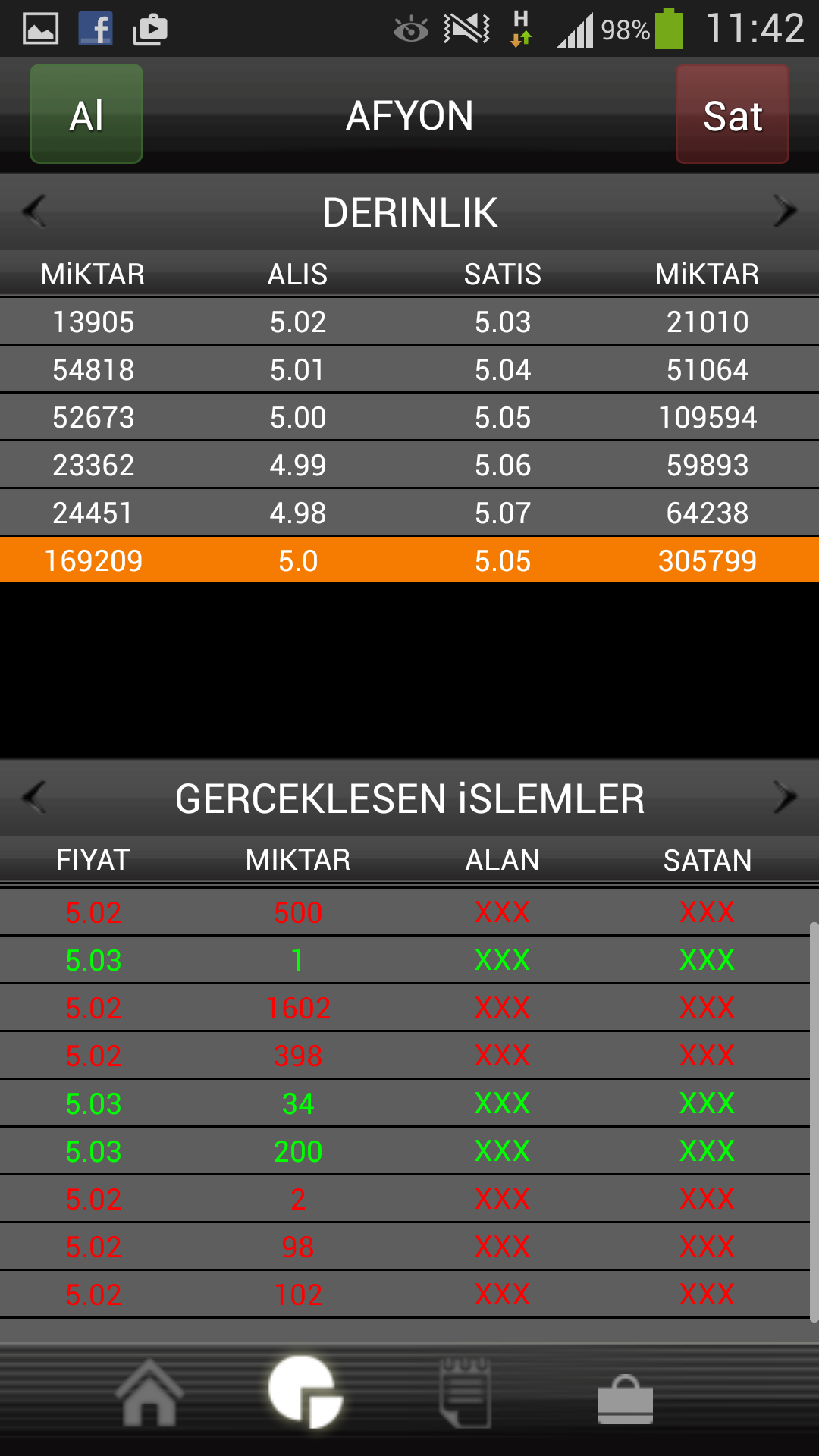Tap right arrow beside GERCEKLESEN iSLEMLER
This screenshot has width=819, height=1456.
click(785, 797)
